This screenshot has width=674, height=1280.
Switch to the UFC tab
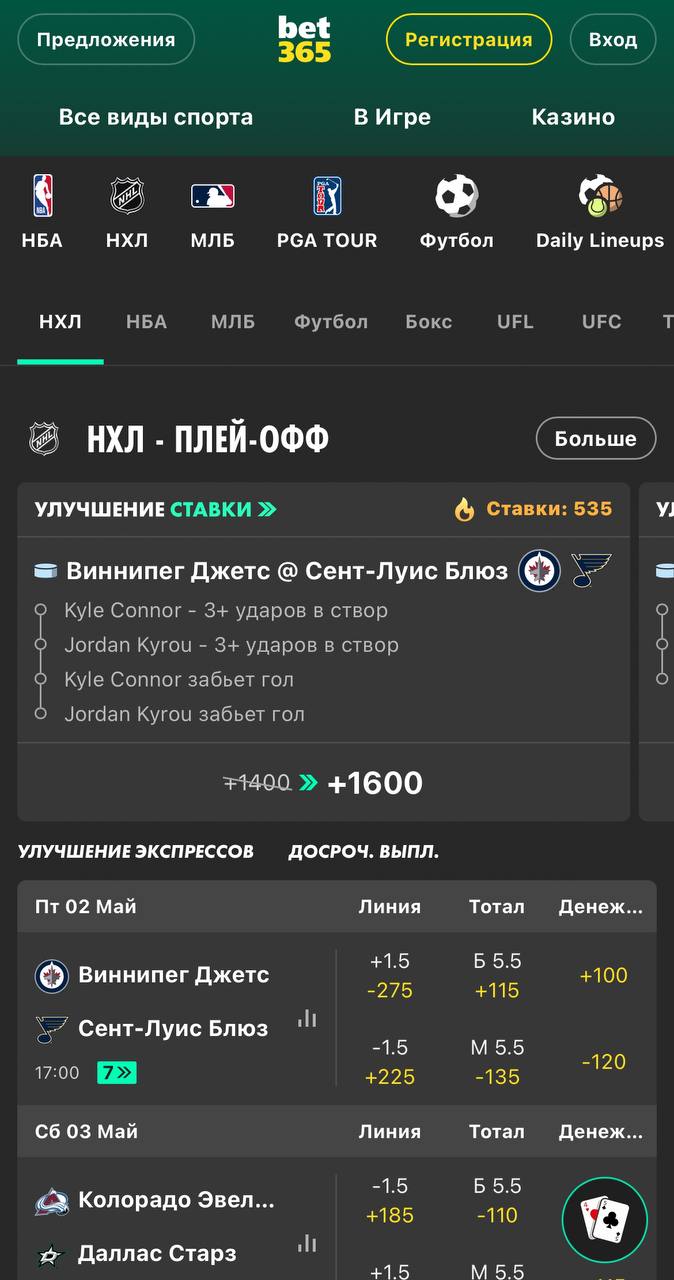coord(602,322)
